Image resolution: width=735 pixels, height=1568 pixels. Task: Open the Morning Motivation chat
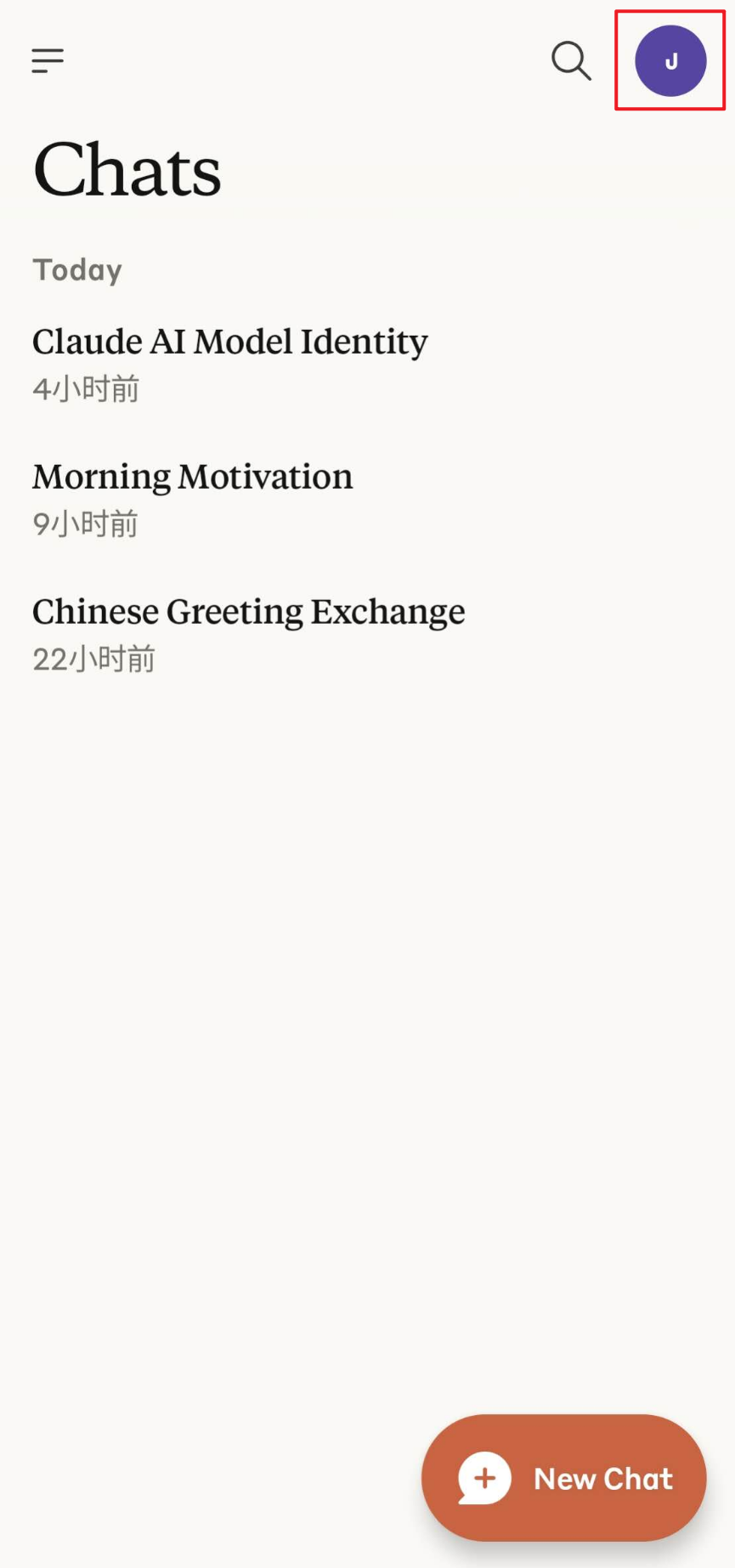coord(367,499)
